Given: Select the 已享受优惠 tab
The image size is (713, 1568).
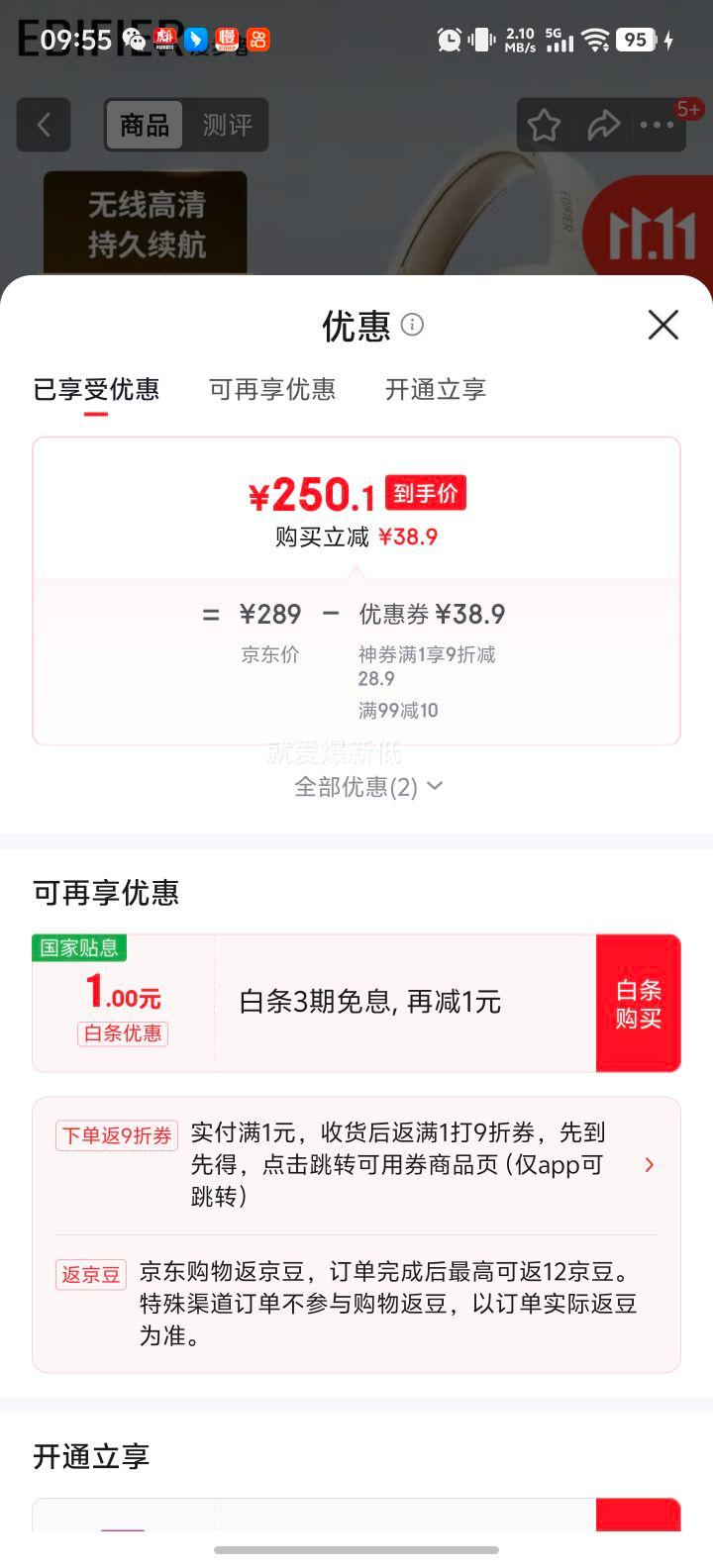Looking at the screenshot, I should [x=95, y=389].
